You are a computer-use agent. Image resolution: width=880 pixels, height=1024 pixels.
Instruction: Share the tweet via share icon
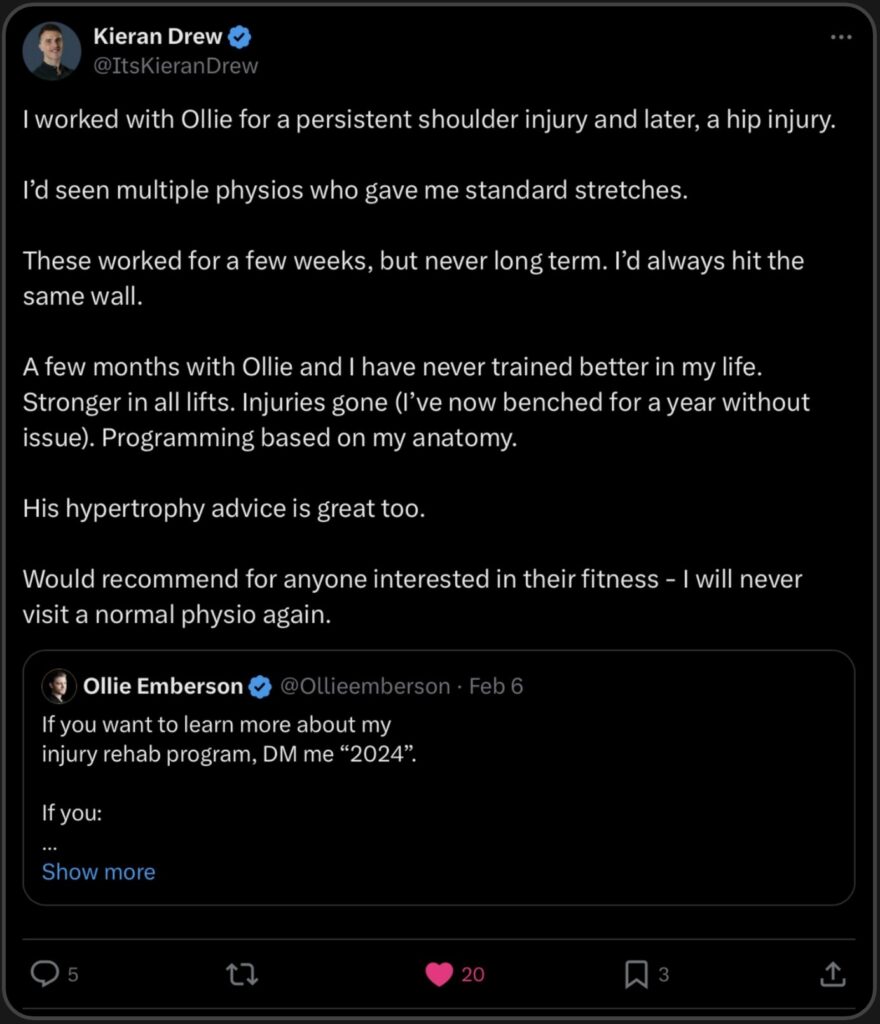[x=833, y=973]
